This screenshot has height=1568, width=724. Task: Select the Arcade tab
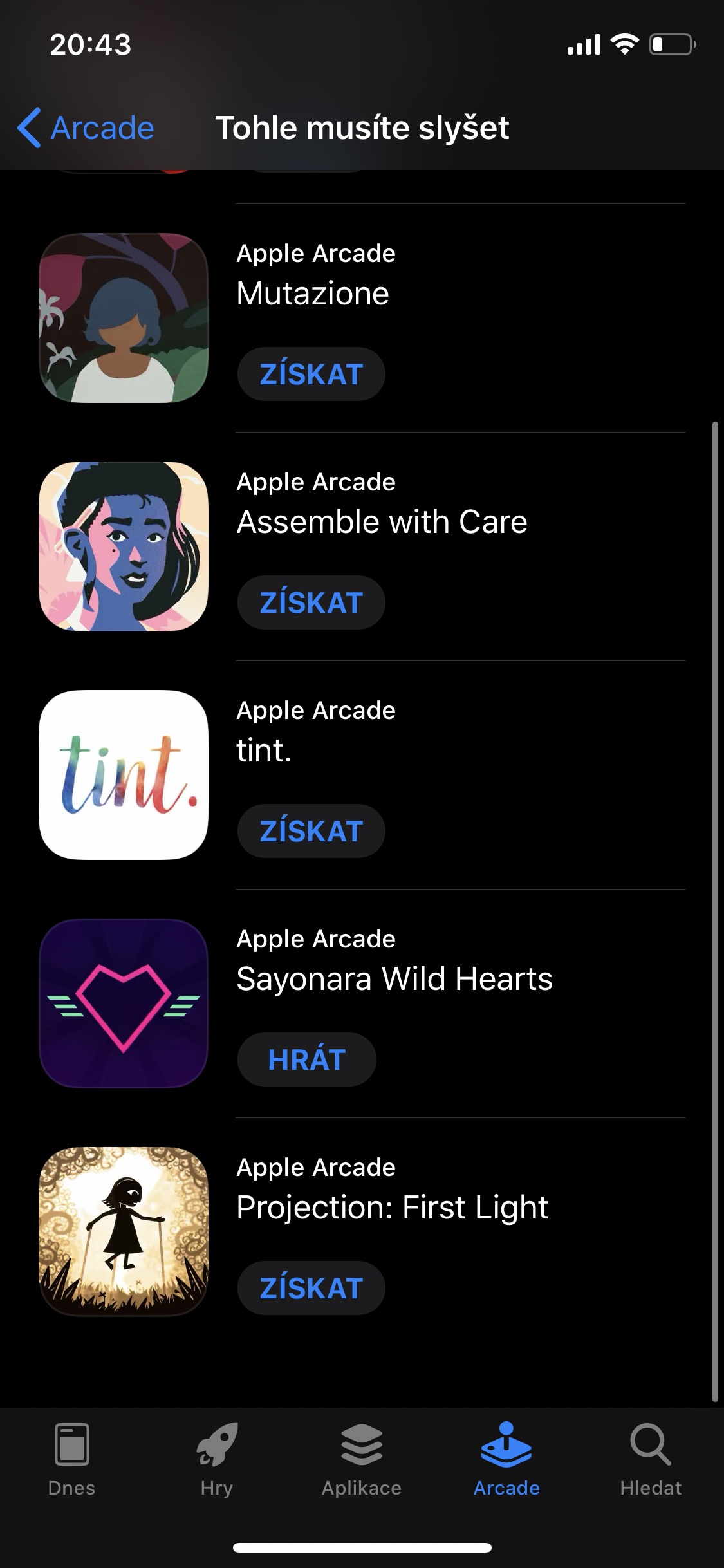(x=506, y=1460)
